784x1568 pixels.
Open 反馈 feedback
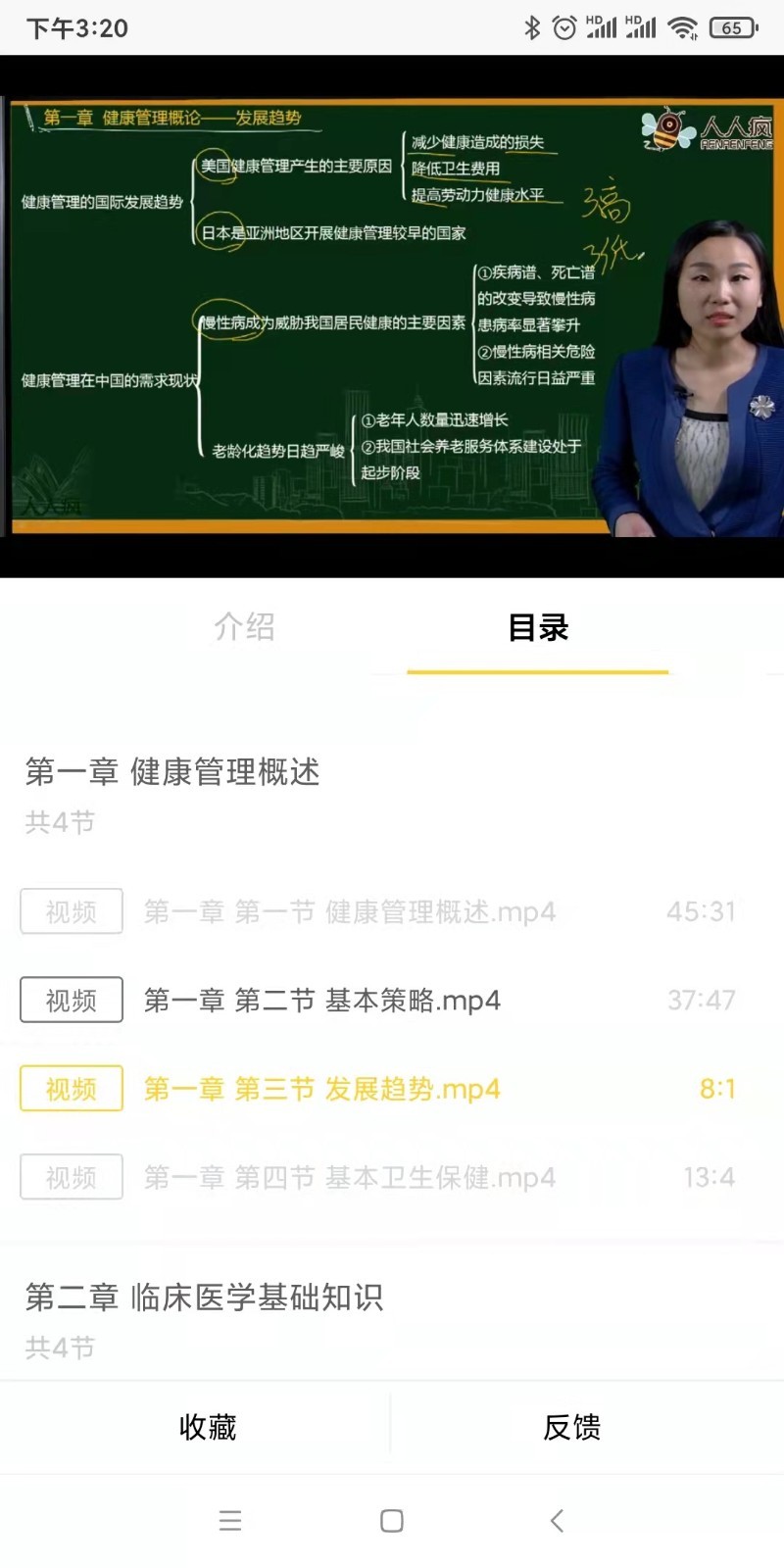pos(572,1427)
